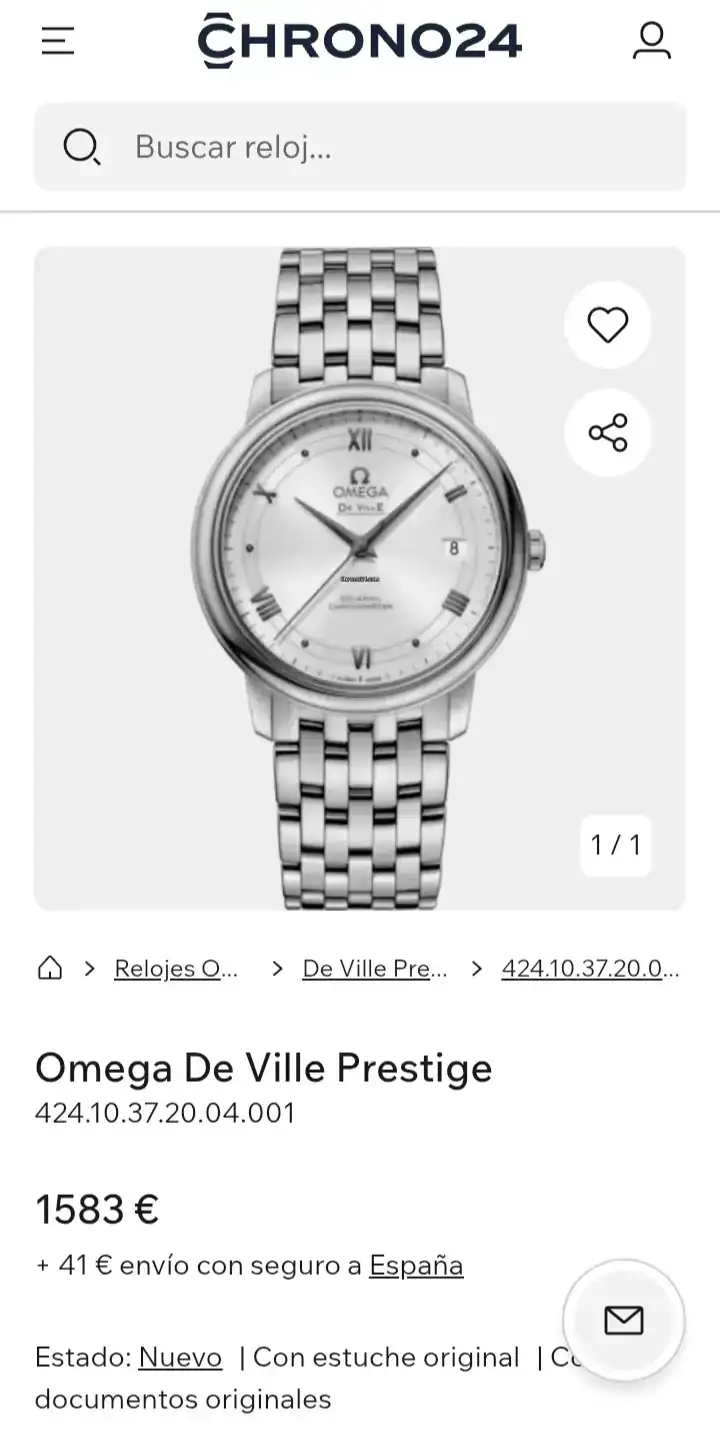
Task: Open the Nuevo condition link
Action: [x=180, y=1357]
